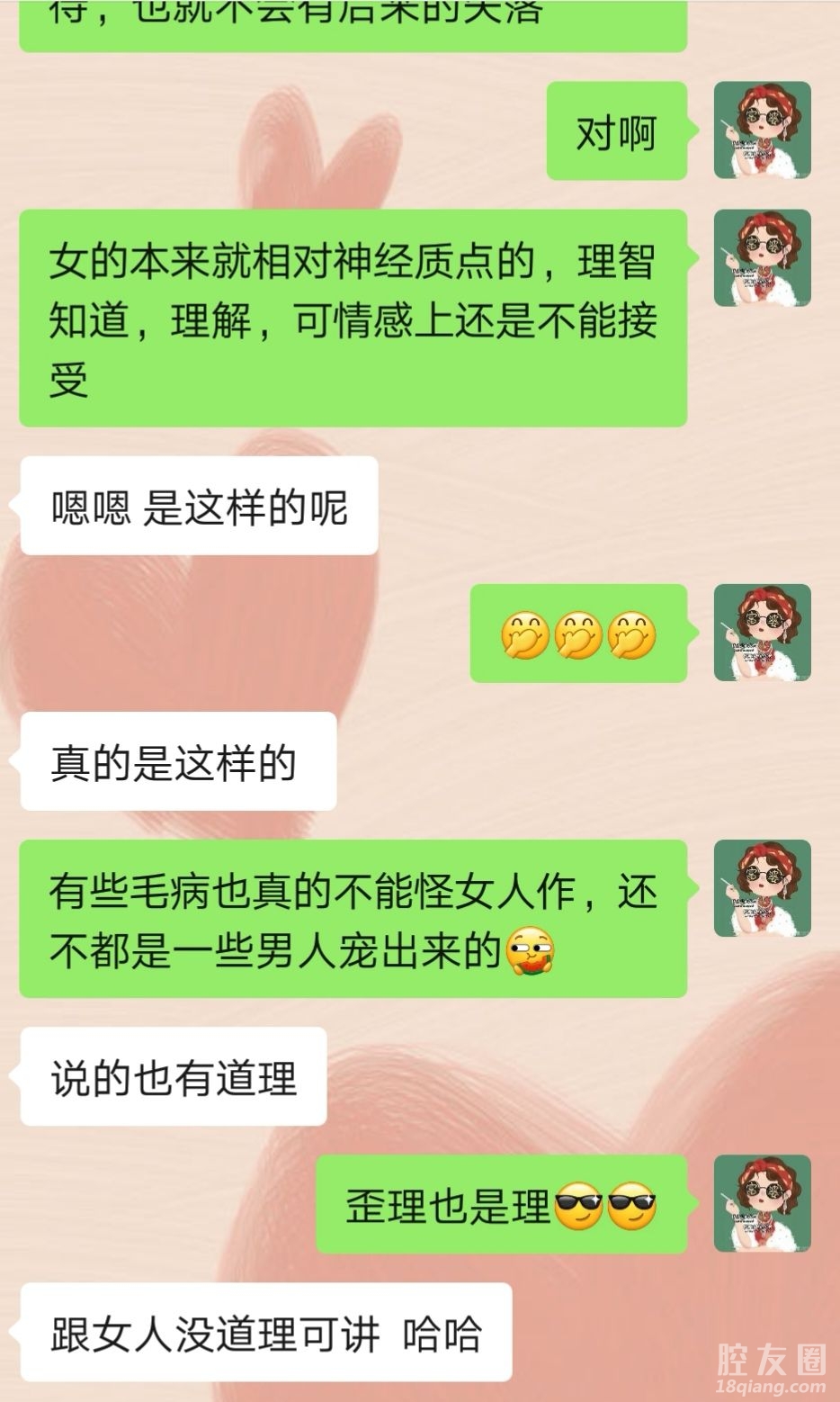This screenshot has height=1402, width=840.
Task: Open sender's avatar beside the "对啊" message
Action: click(762, 130)
